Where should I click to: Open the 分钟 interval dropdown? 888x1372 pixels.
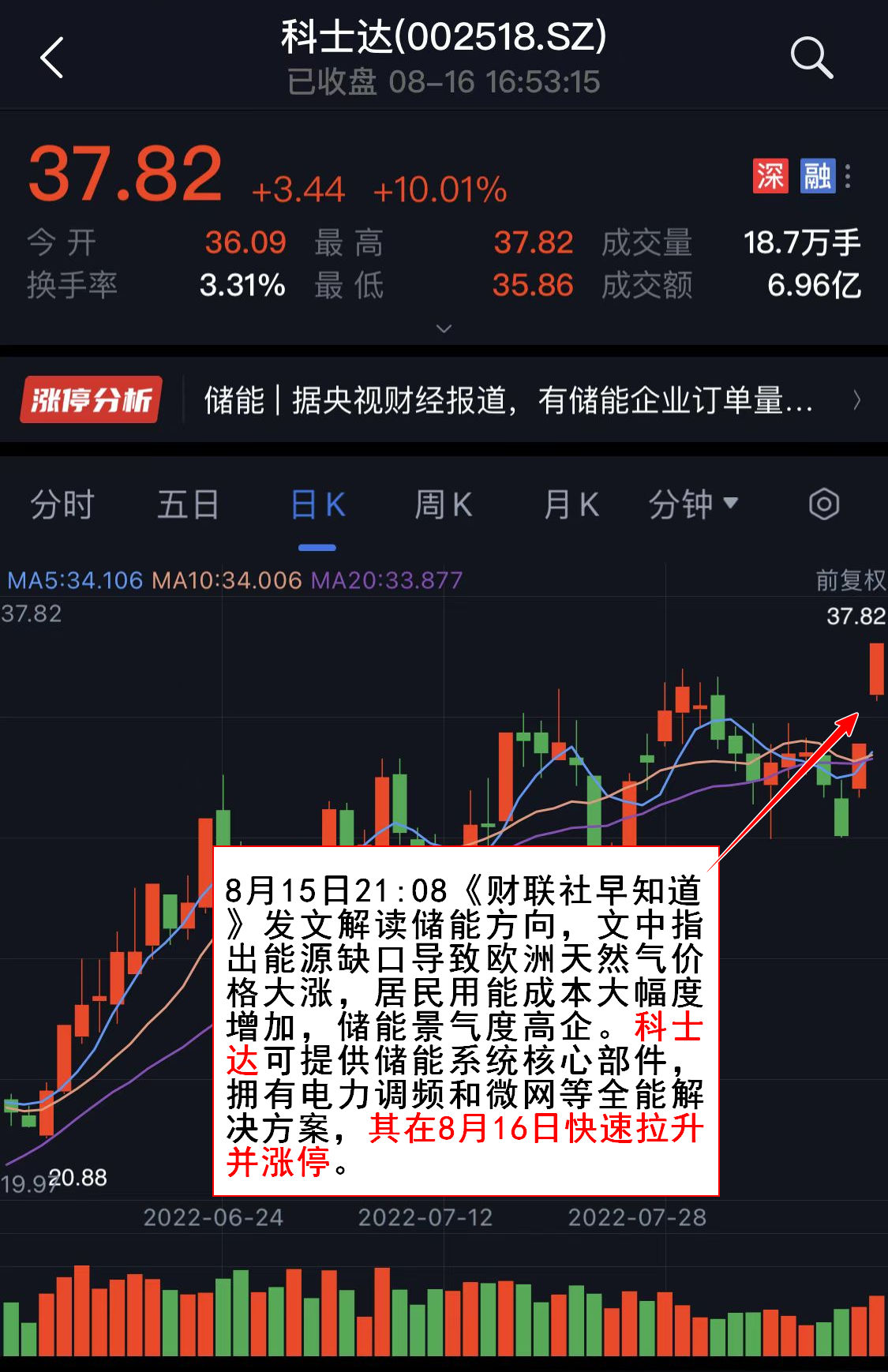tap(692, 504)
